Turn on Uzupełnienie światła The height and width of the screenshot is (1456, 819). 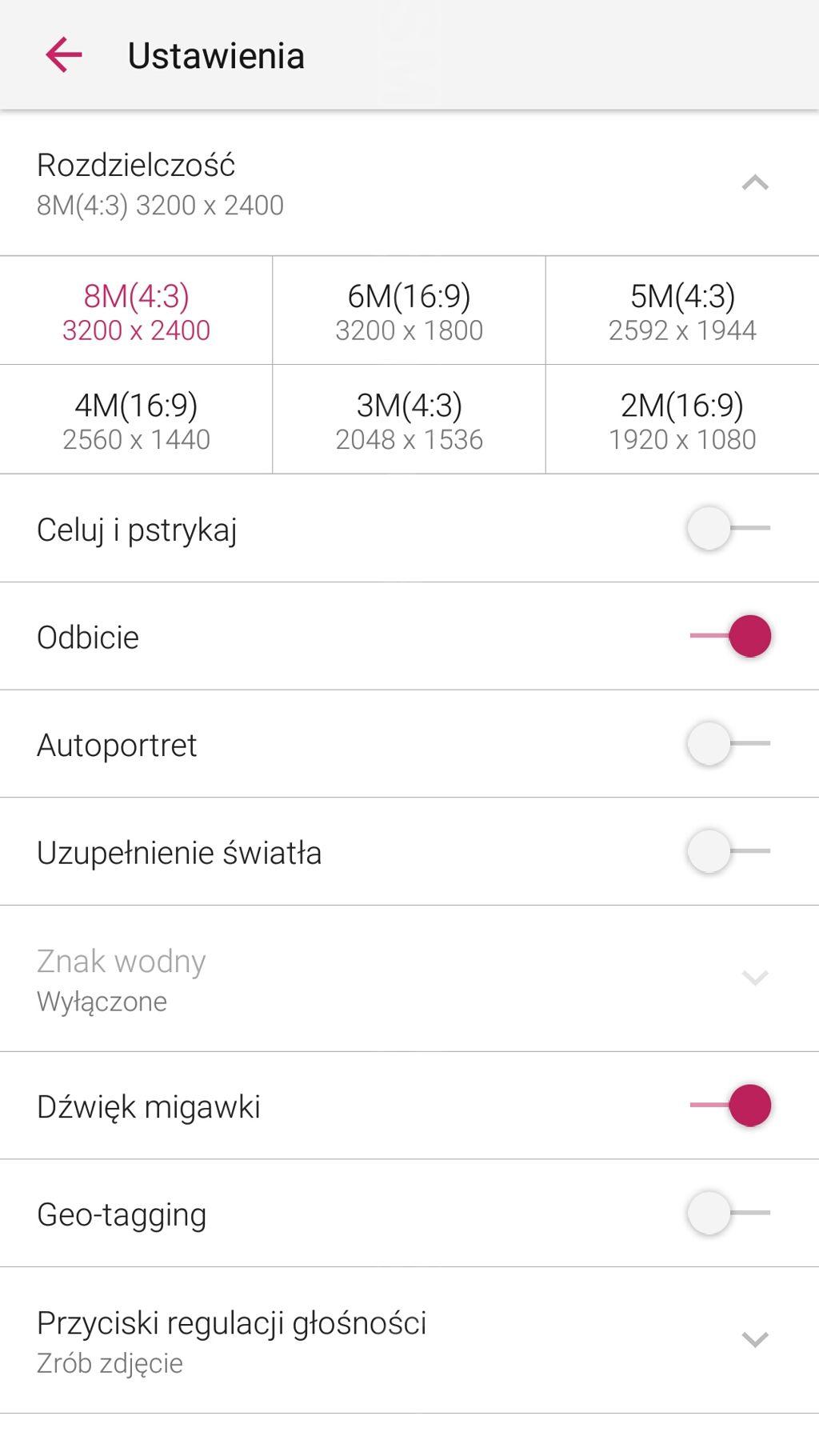(729, 851)
